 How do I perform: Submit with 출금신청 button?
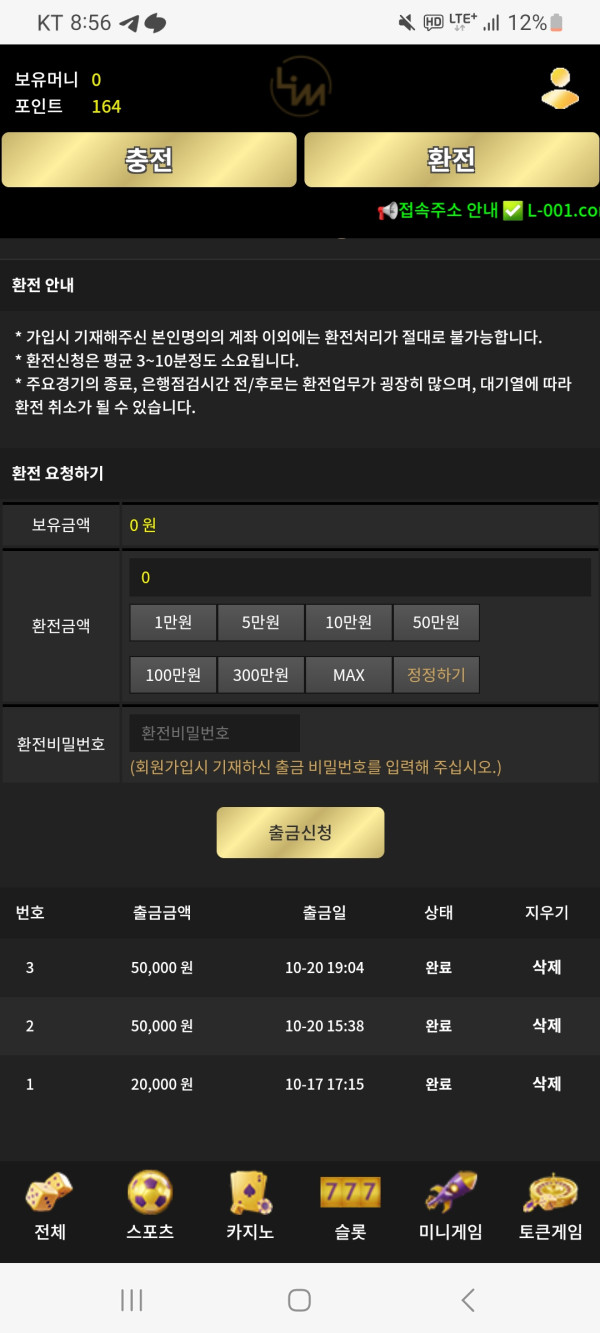(x=300, y=832)
